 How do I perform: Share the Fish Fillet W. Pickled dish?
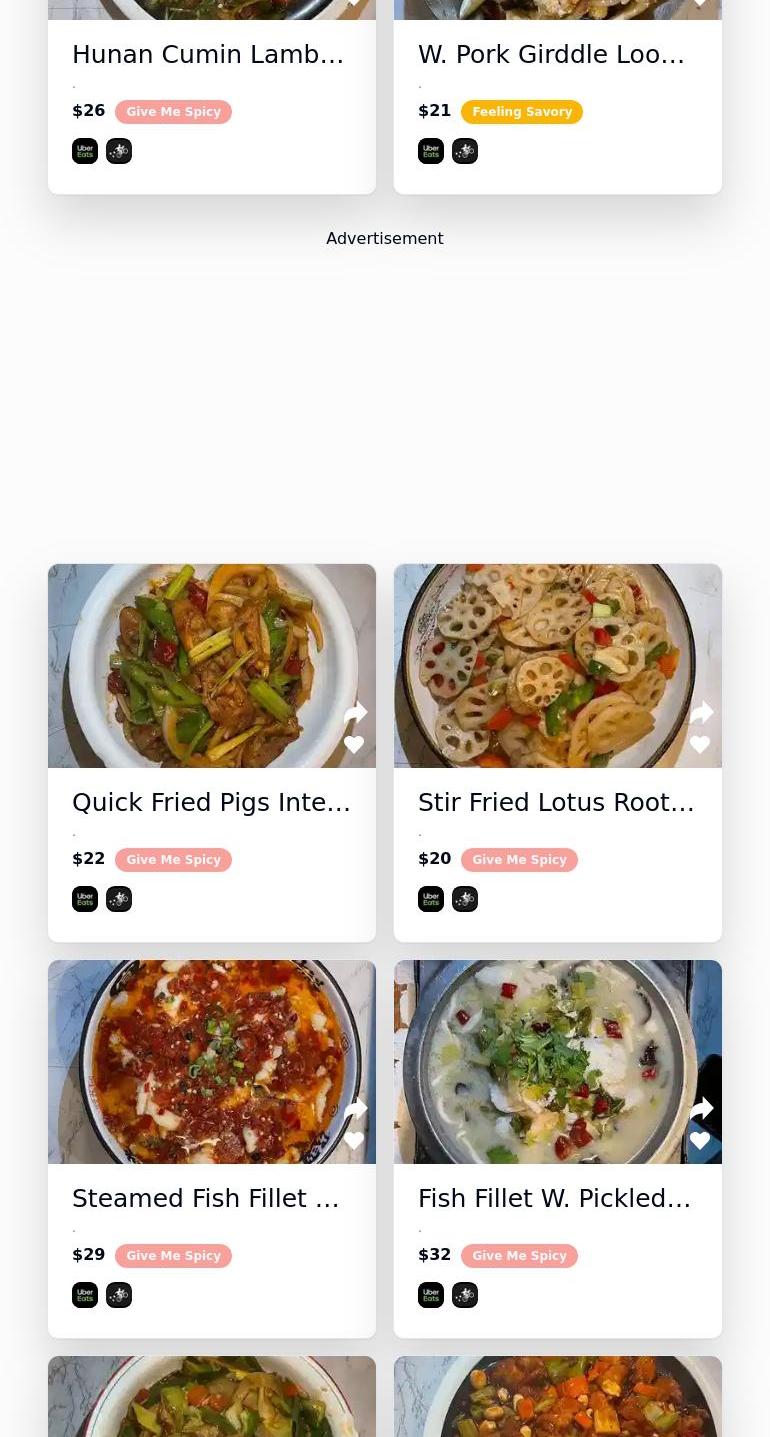(x=701, y=1109)
